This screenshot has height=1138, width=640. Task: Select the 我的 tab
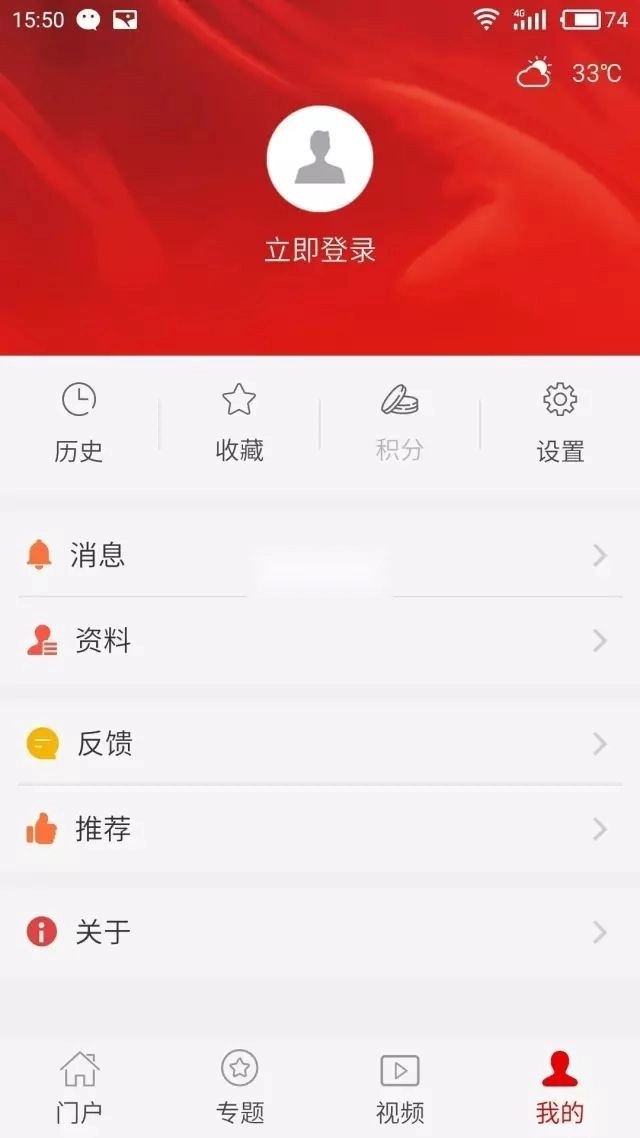pos(560,1087)
